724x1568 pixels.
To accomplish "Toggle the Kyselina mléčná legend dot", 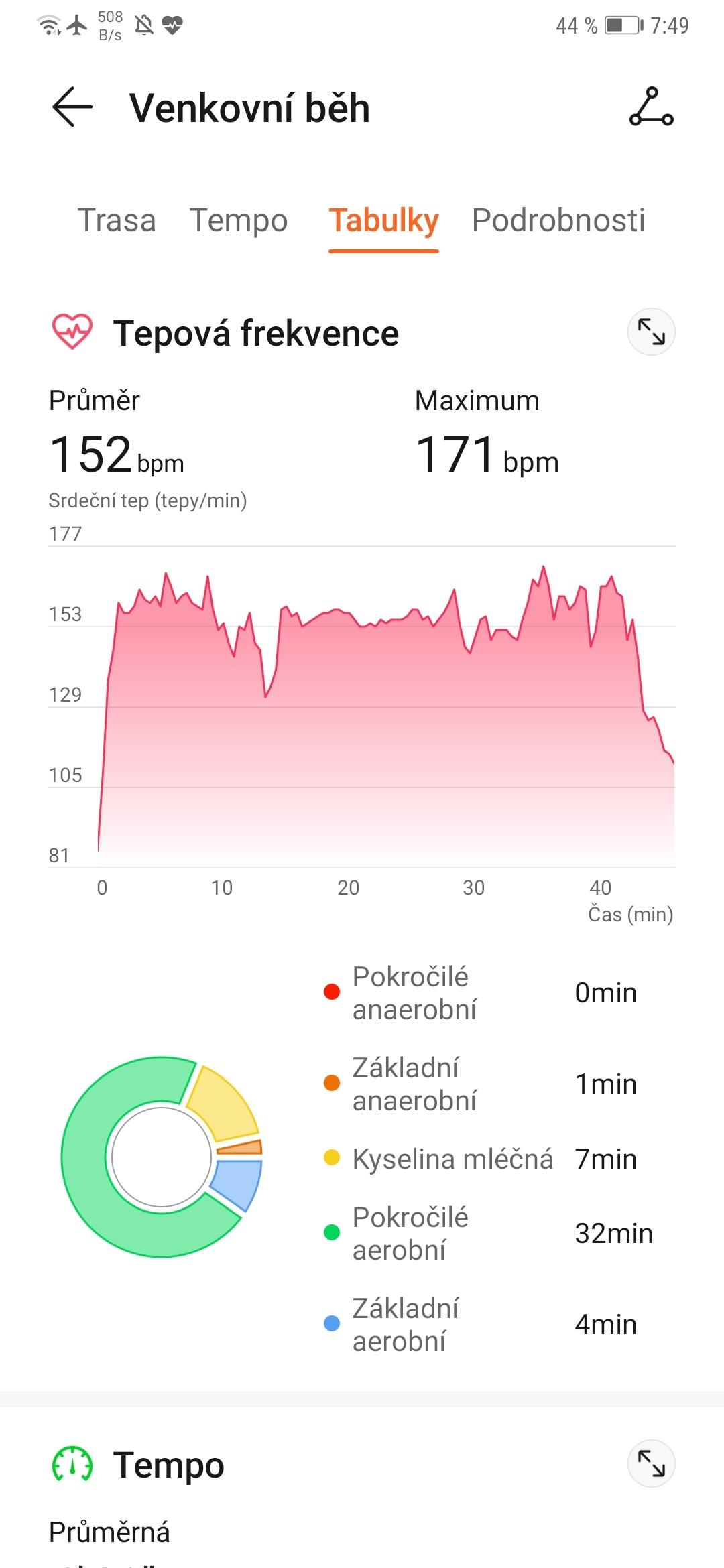I will pyautogui.click(x=331, y=1158).
